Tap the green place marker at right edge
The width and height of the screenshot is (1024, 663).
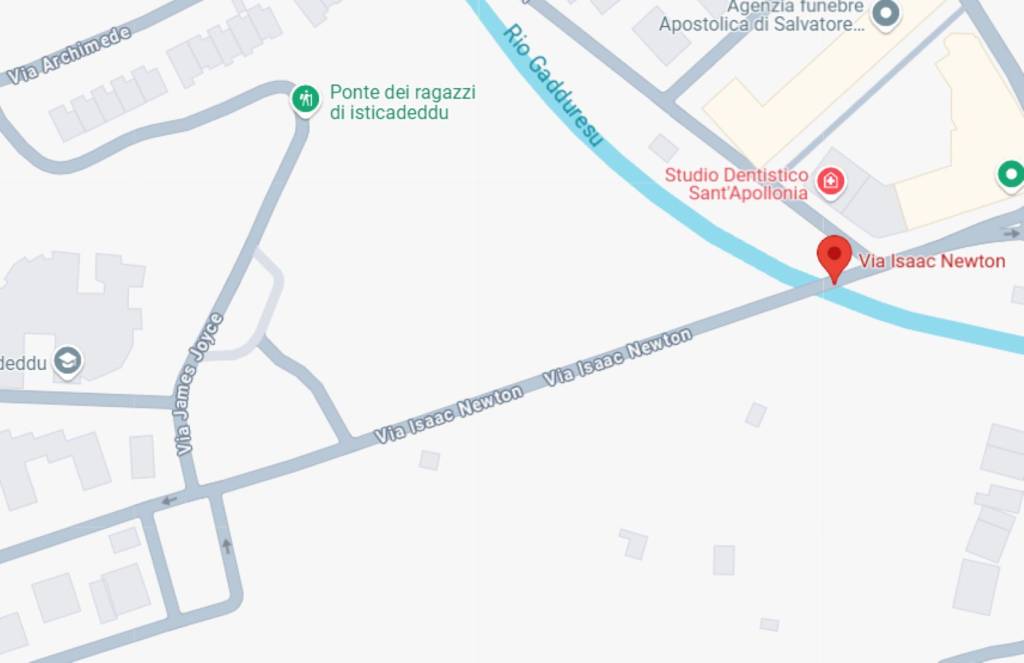1011,176
